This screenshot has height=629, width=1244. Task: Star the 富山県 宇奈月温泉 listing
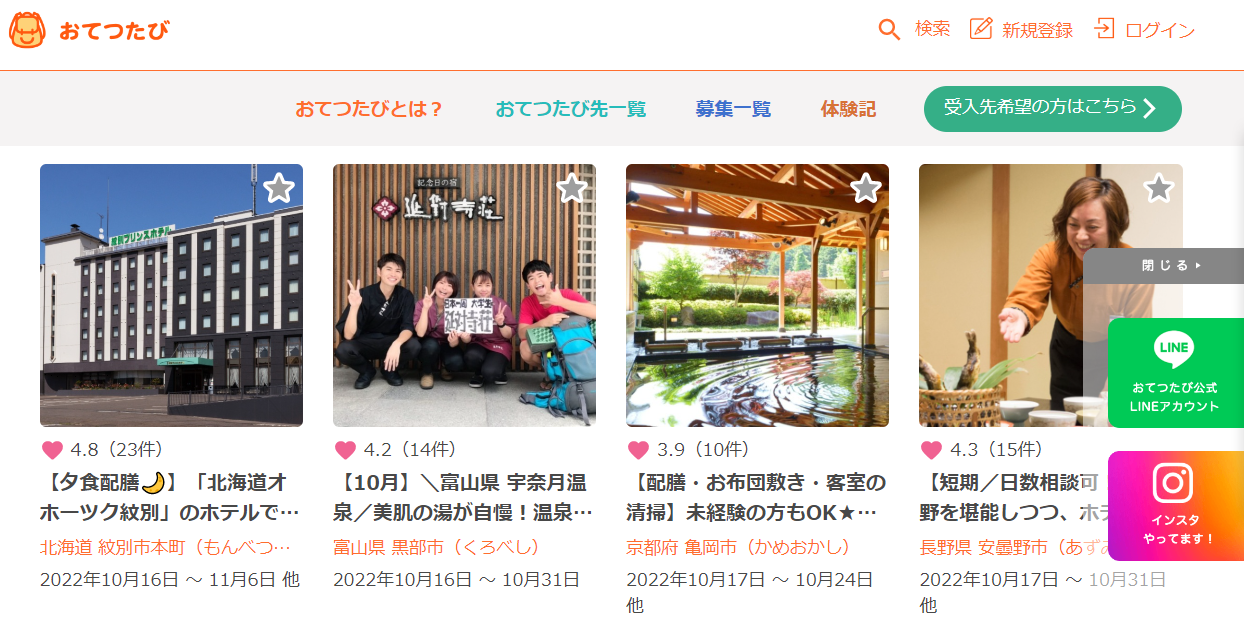[x=571, y=188]
